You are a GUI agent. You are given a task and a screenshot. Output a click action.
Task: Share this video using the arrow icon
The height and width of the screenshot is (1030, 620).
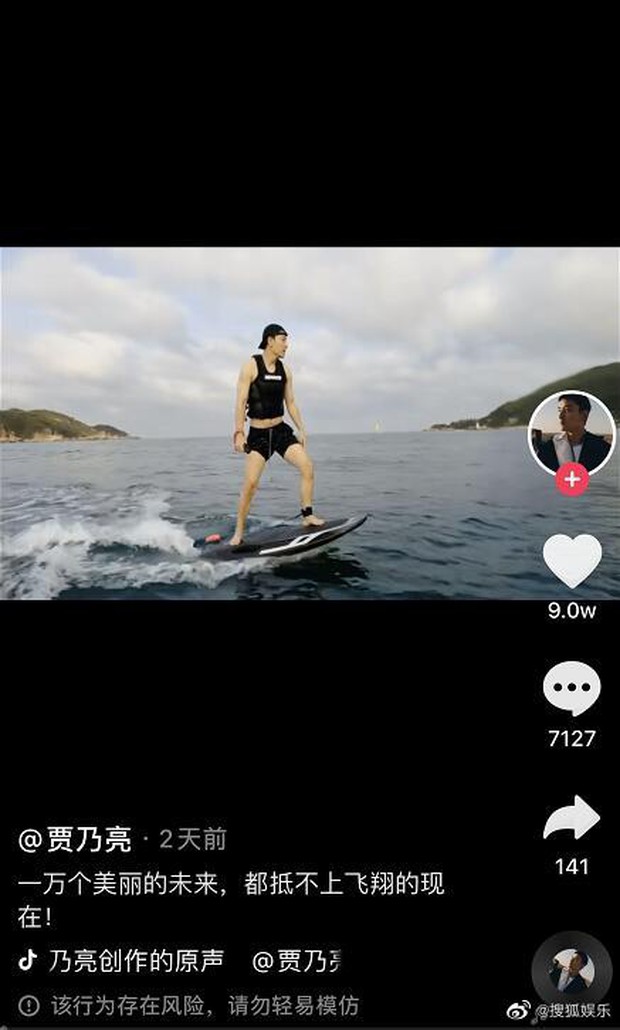(x=572, y=818)
